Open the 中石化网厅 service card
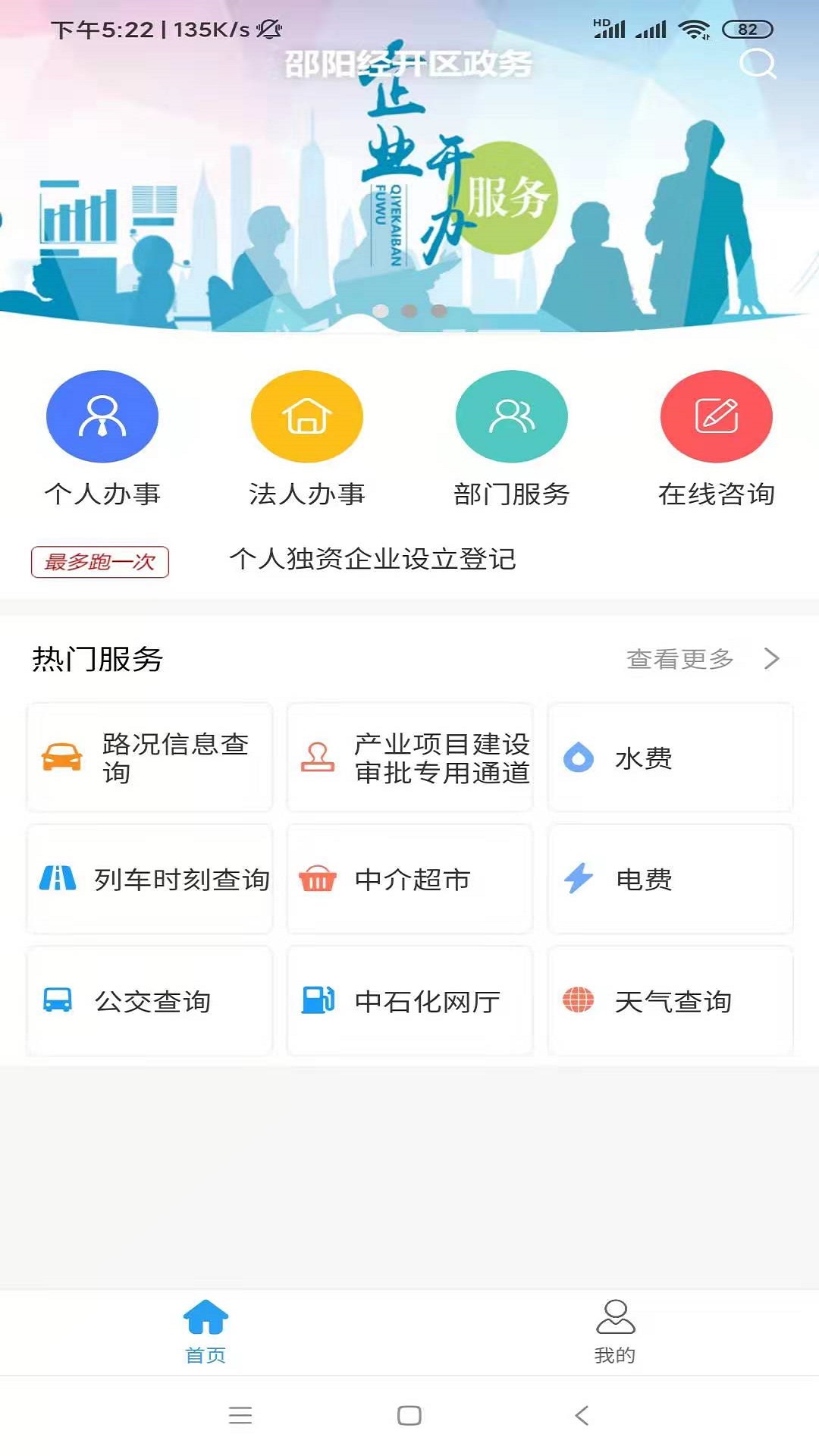Viewport: 819px width, 1456px height. click(410, 1001)
